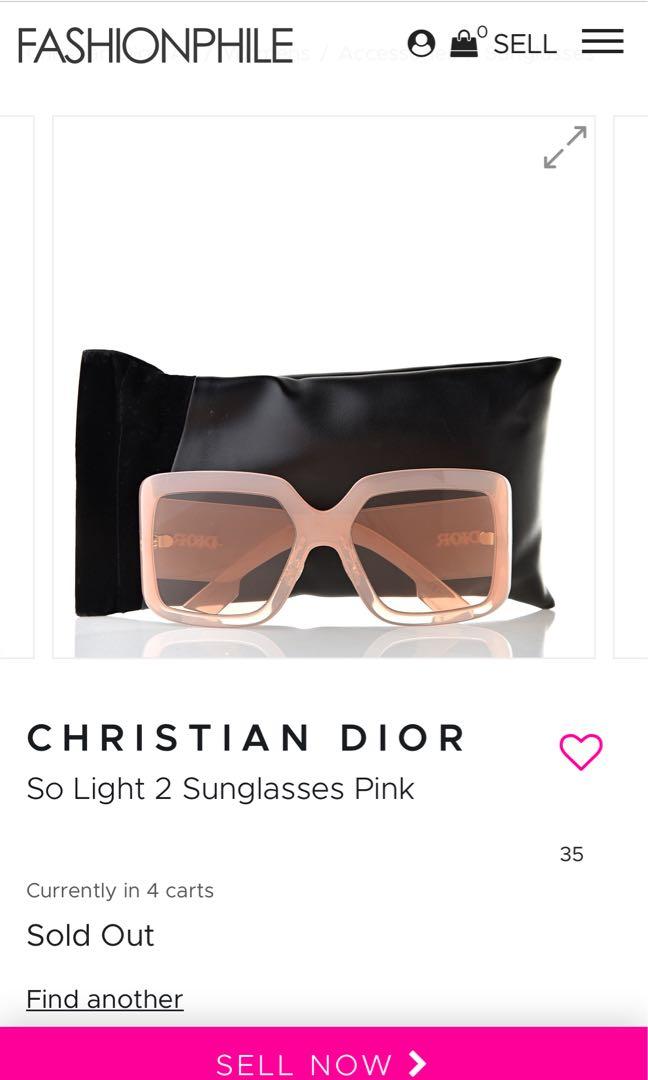
Task: Tap the SELL NOW button
Action: [x=324, y=1054]
